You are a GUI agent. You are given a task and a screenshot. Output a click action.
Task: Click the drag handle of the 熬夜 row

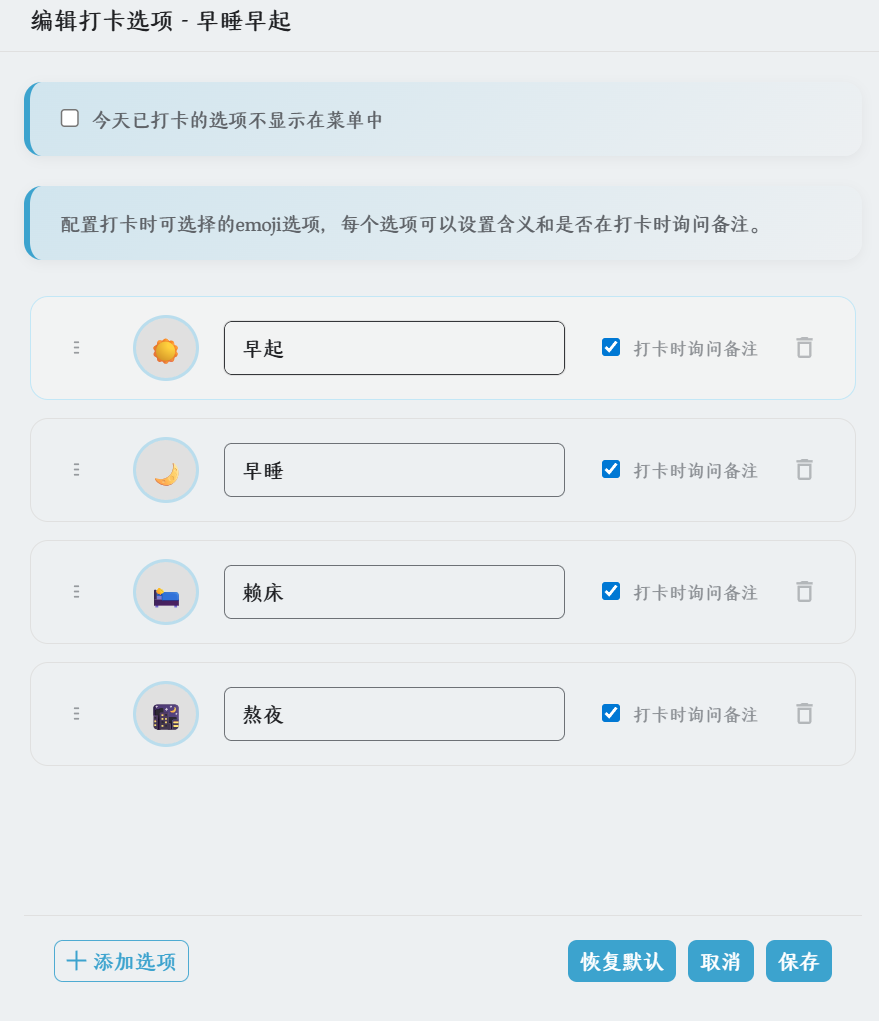tap(75, 713)
